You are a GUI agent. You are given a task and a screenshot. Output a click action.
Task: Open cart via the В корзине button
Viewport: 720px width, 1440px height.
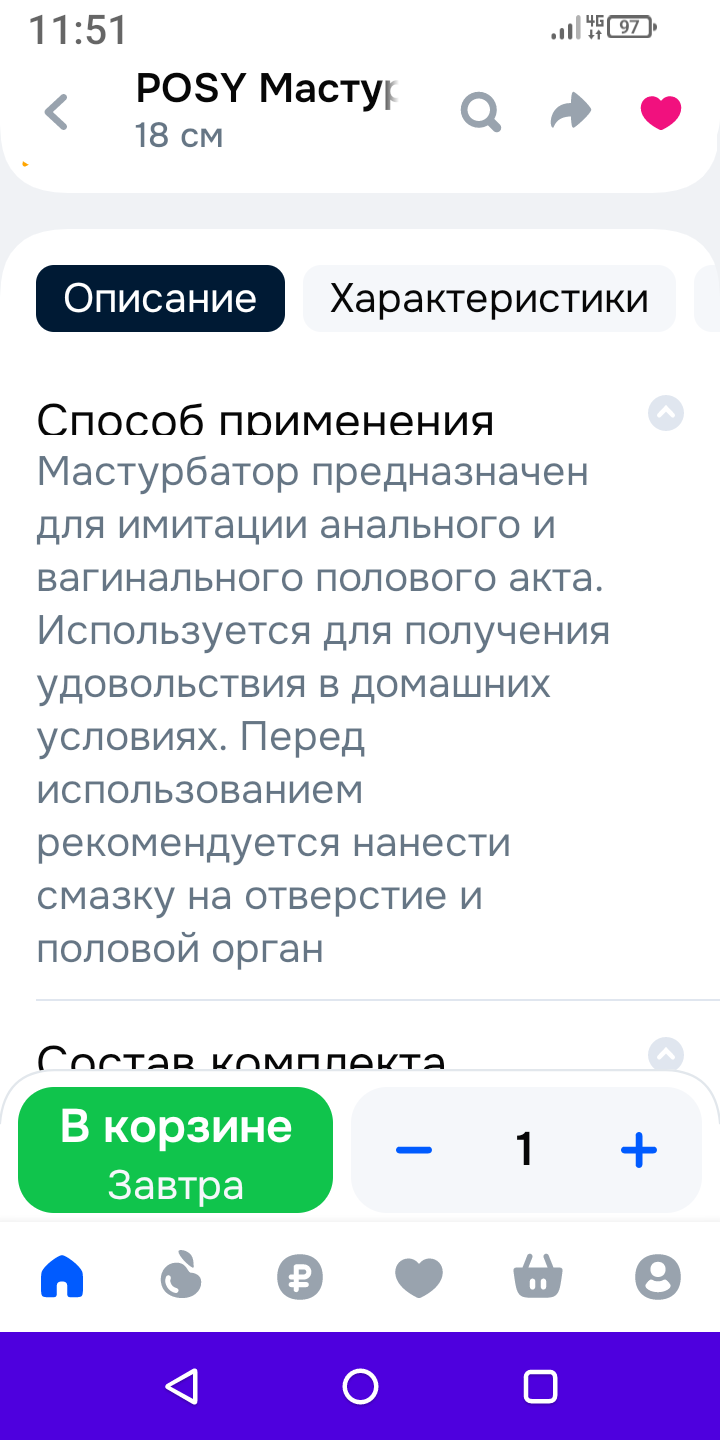176,1150
